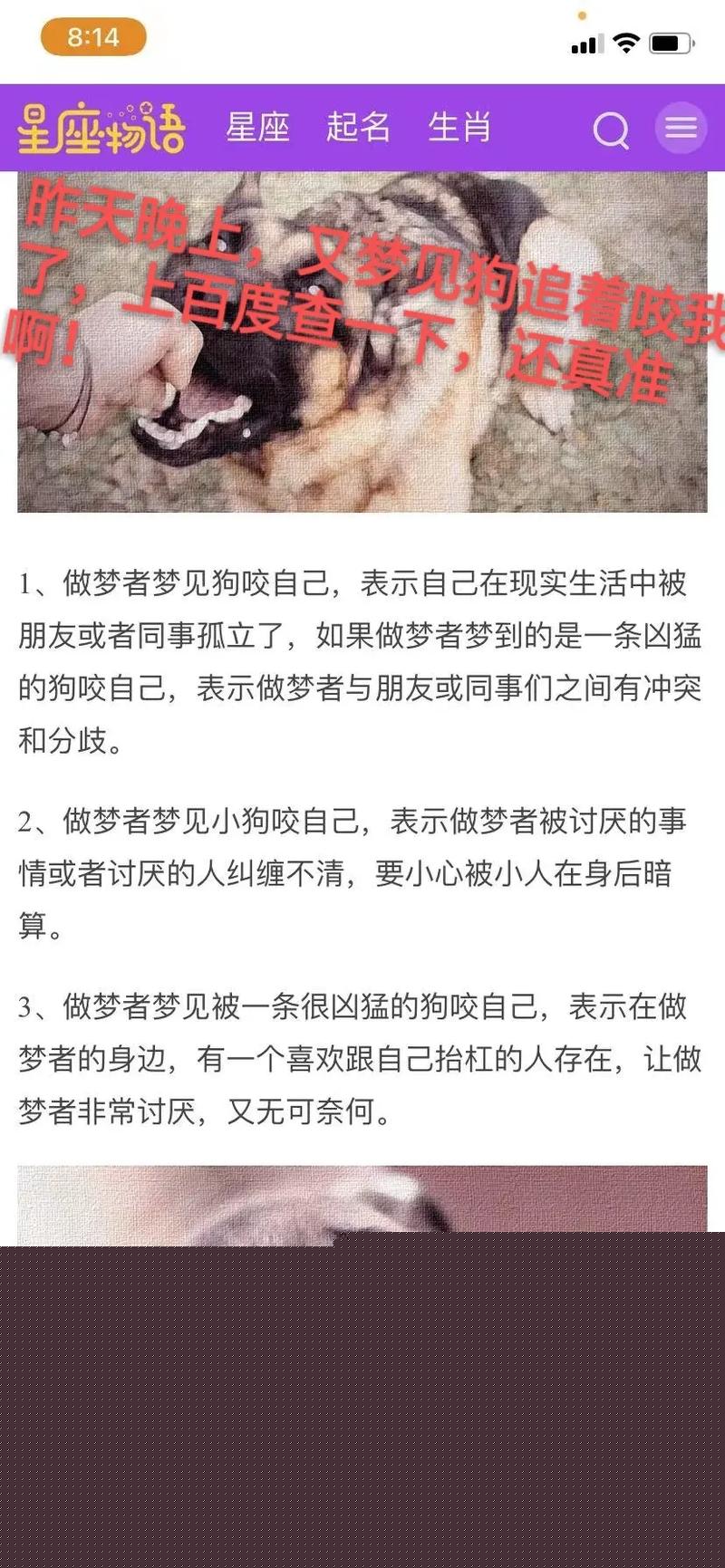Open the search icon in header

tap(611, 130)
